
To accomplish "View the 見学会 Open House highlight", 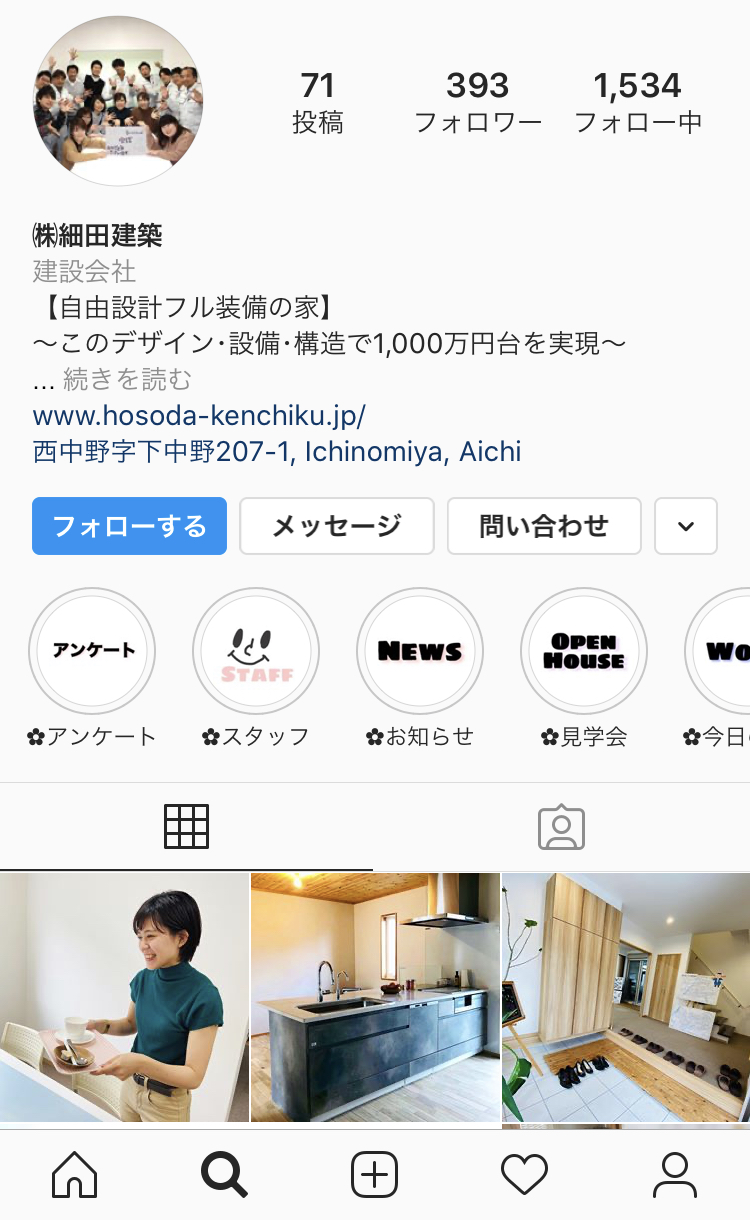I will (584, 651).
